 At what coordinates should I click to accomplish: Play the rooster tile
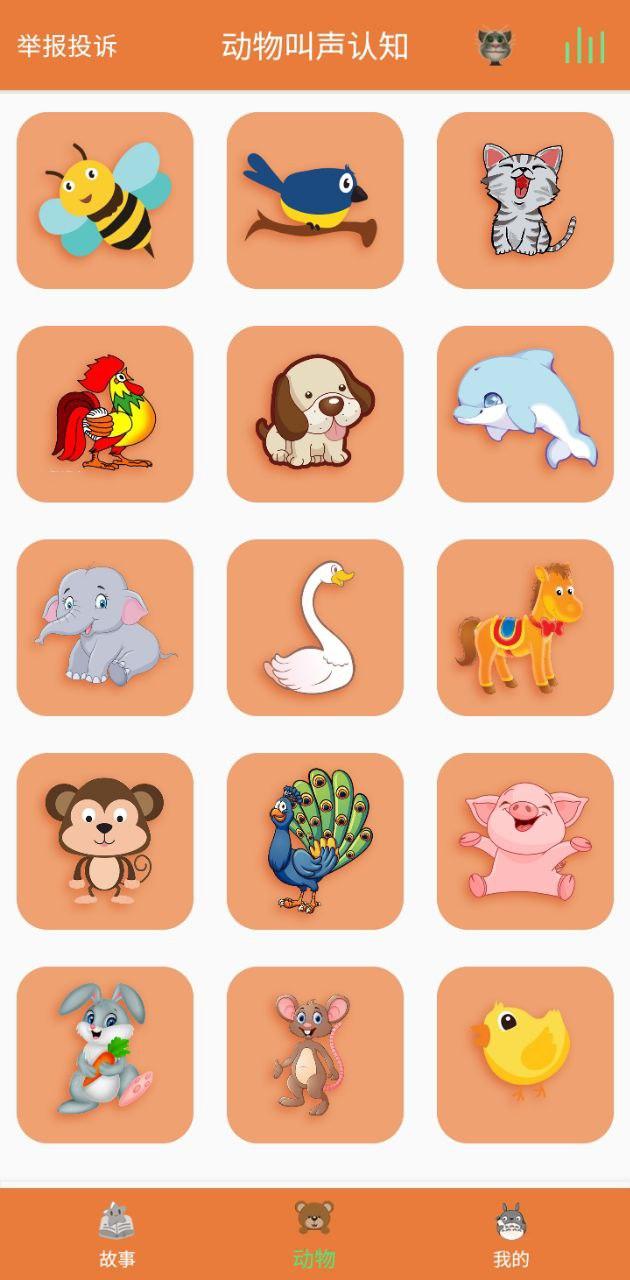pyautogui.click(x=105, y=414)
